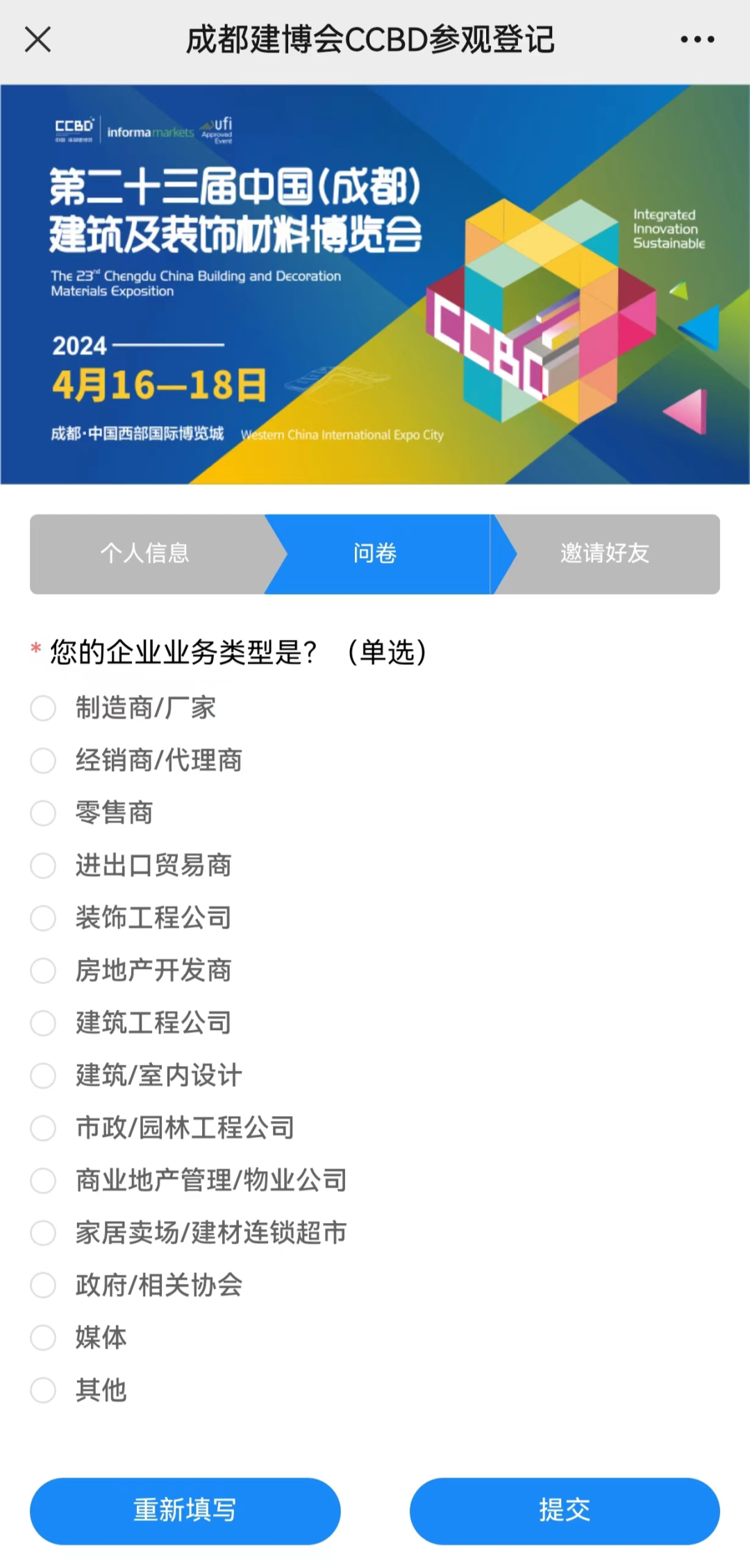Select 建筑/室内设计 option
Screen dimensions: 750x1568
tap(43, 1076)
